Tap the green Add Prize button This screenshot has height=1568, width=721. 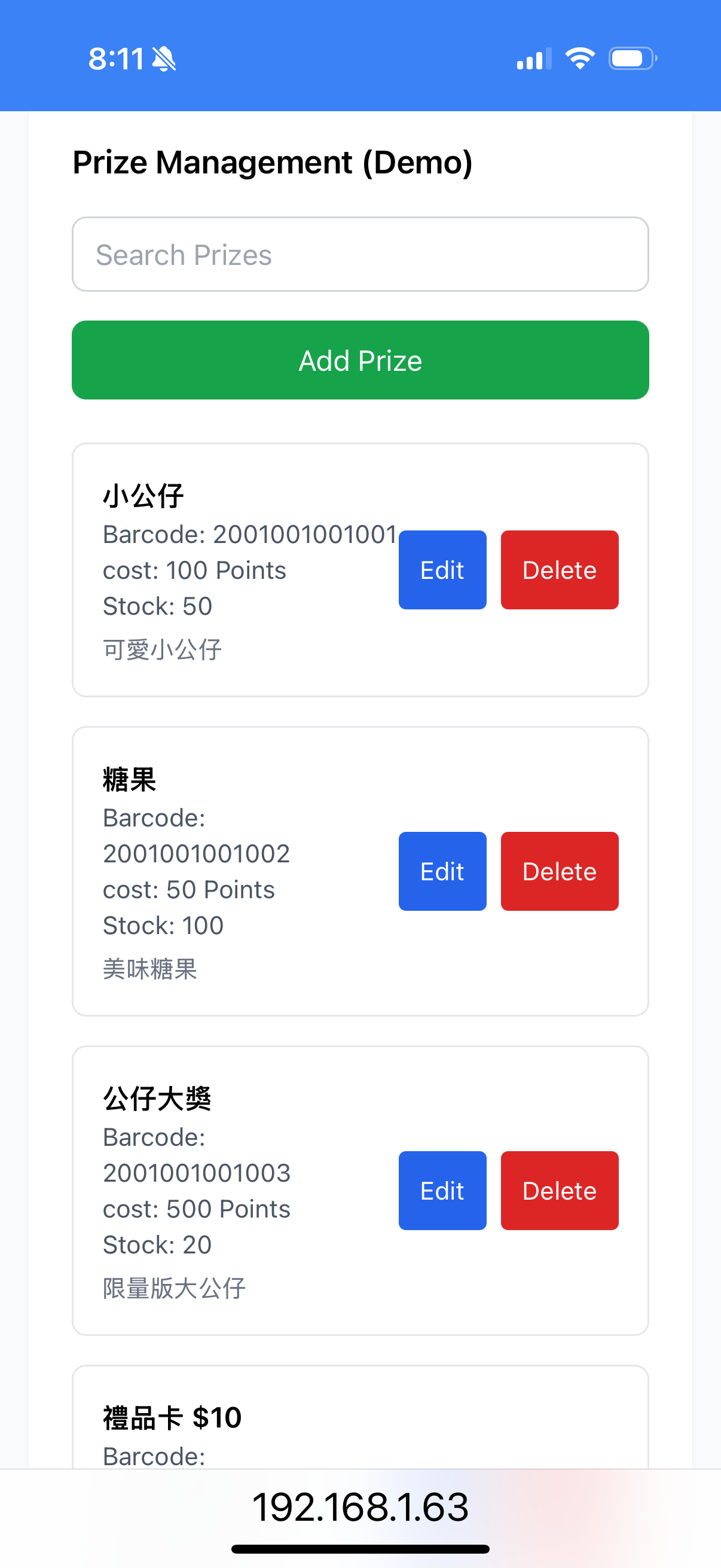click(360, 361)
